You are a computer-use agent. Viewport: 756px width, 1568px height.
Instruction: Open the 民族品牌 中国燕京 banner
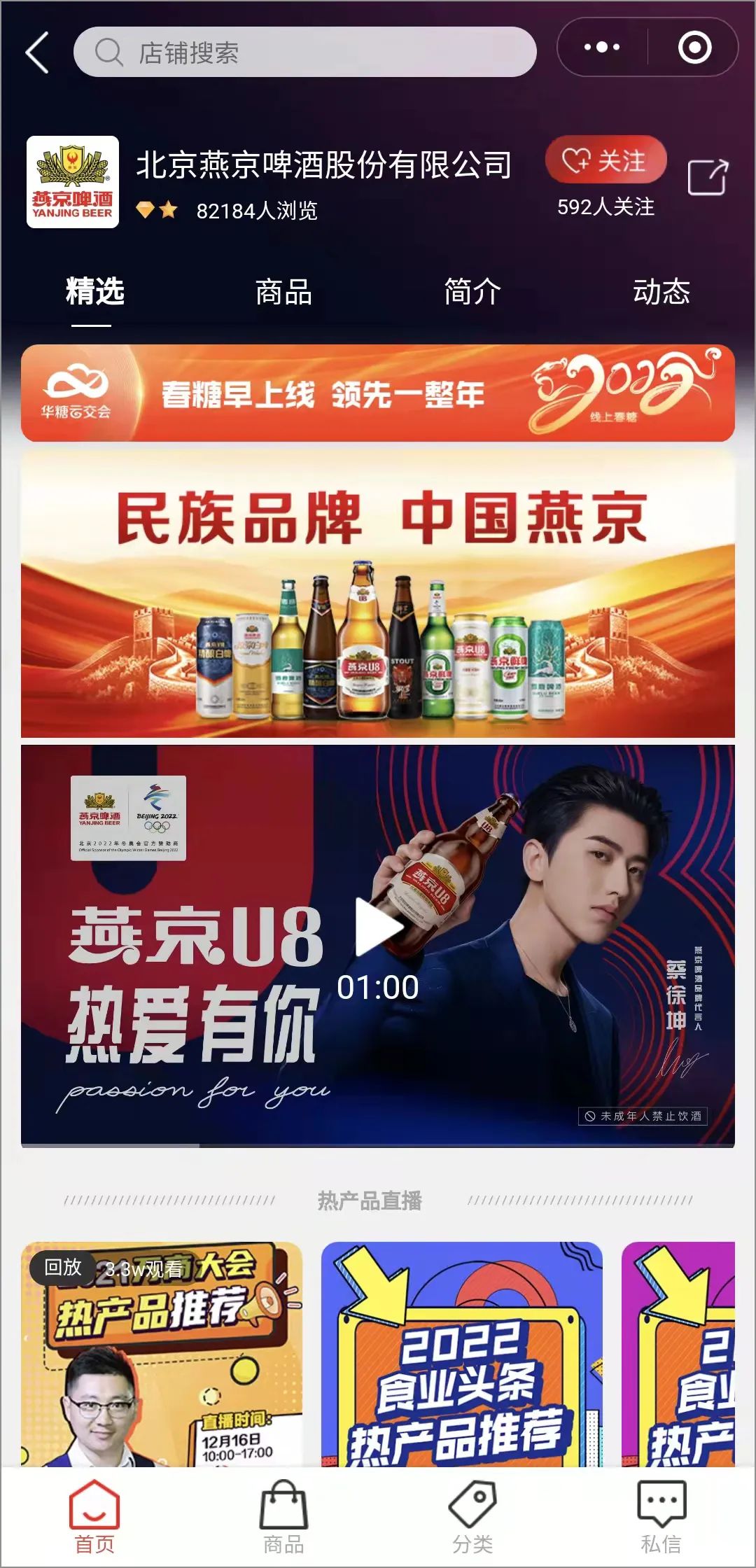(378, 595)
